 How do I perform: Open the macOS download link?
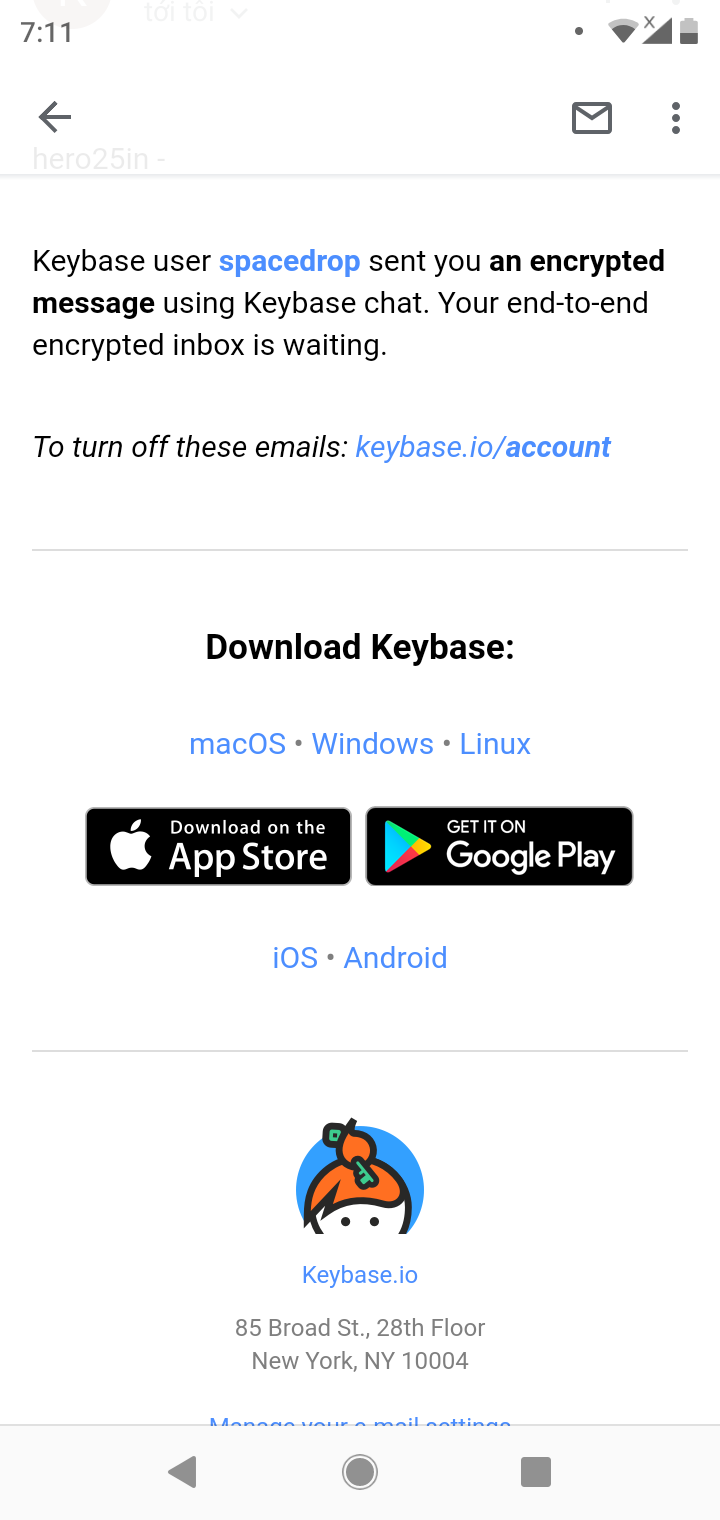point(237,744)
